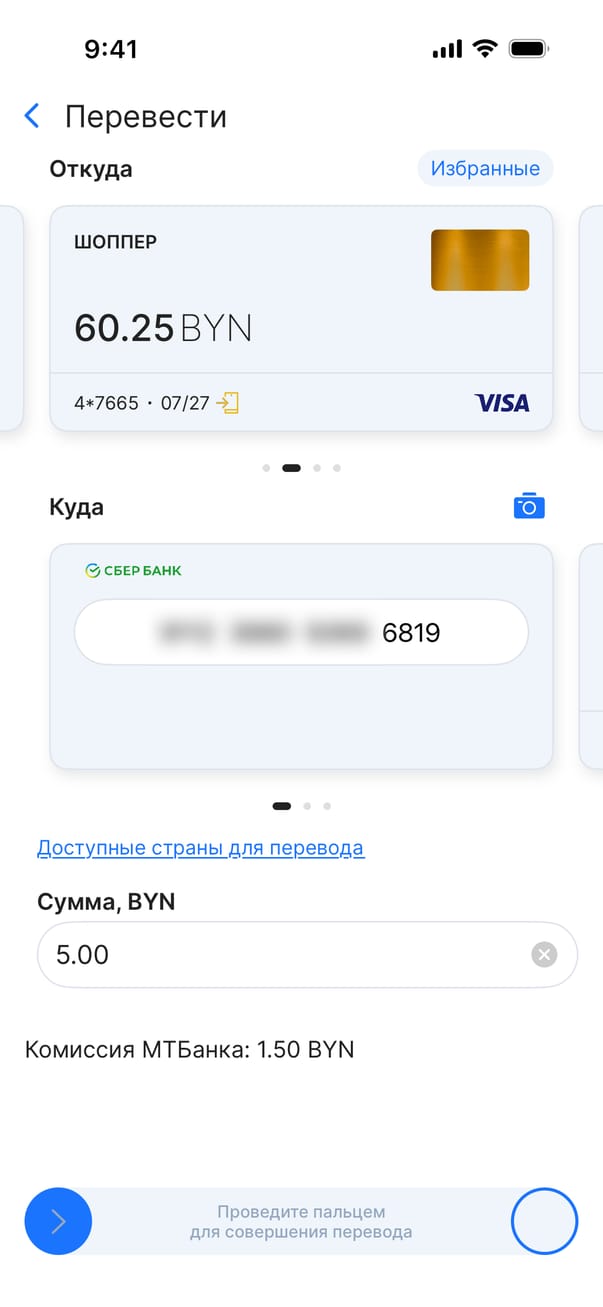Scan recipient card with camera icon
The height and width of the screenshot is (1307, 603).
529,506
